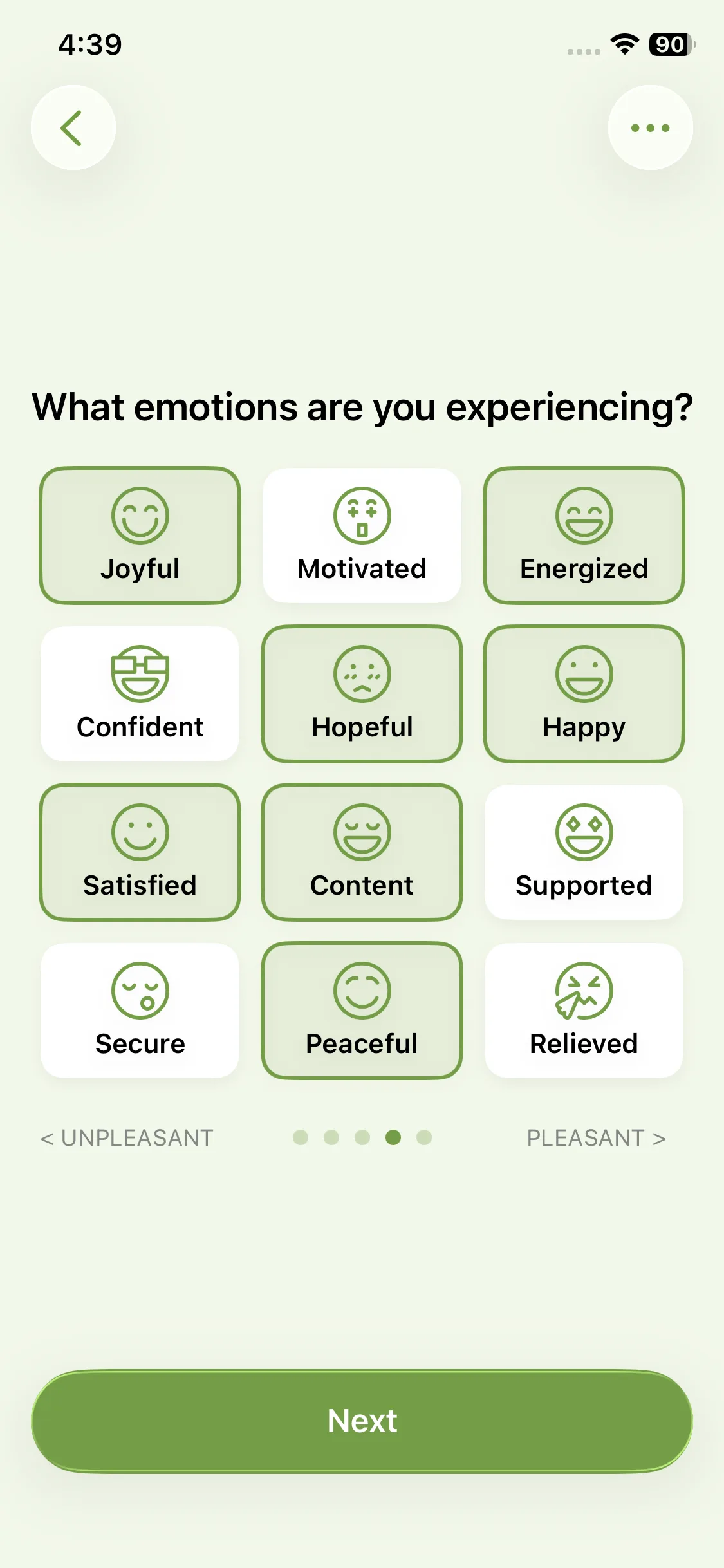
Task: Mark Relieved as an emotion
Action: click(584, 1011)
